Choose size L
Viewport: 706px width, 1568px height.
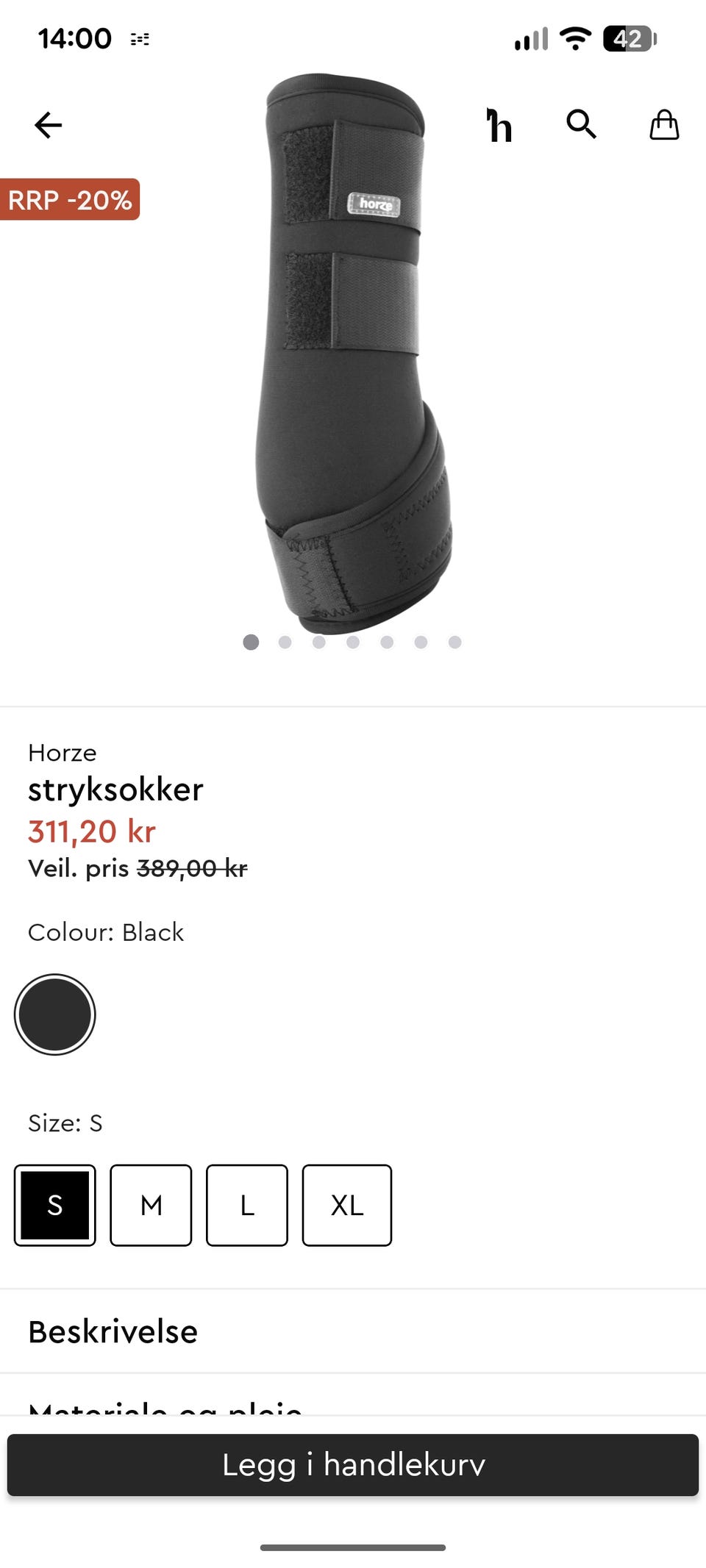(247, 1206)
